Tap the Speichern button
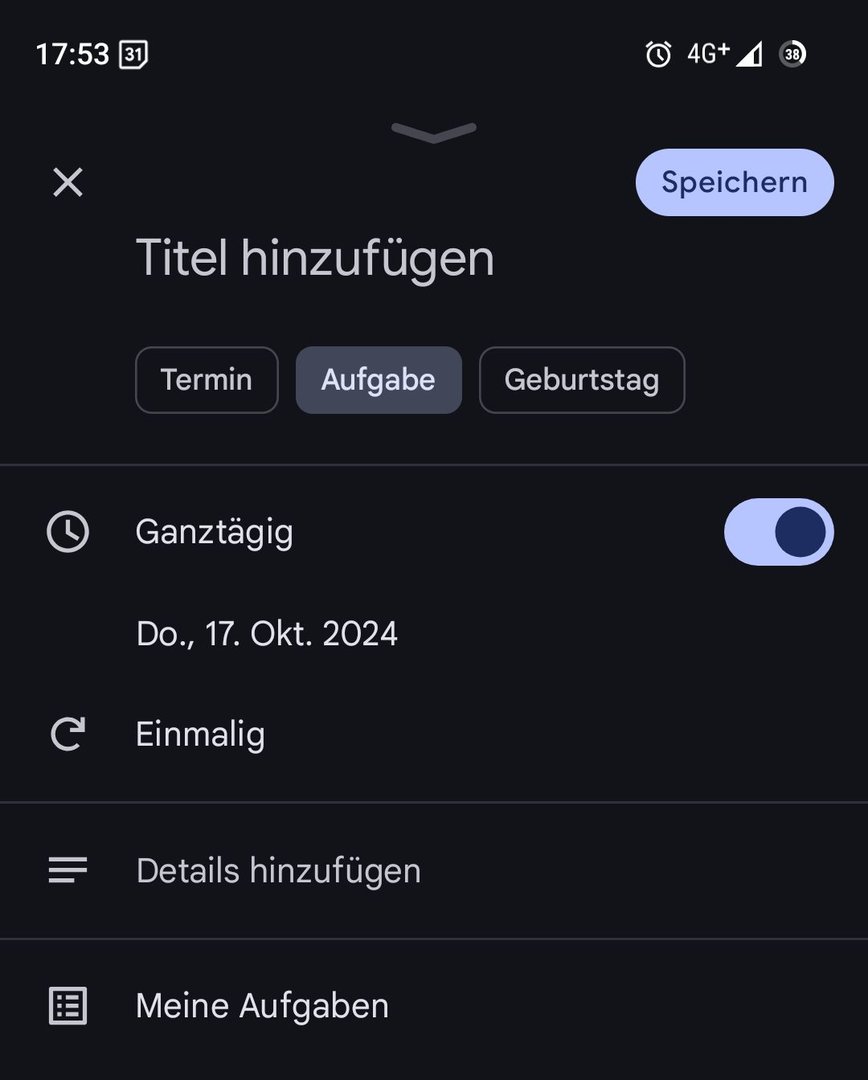This screenshot has height=1080, width=868. pos(734,182)
